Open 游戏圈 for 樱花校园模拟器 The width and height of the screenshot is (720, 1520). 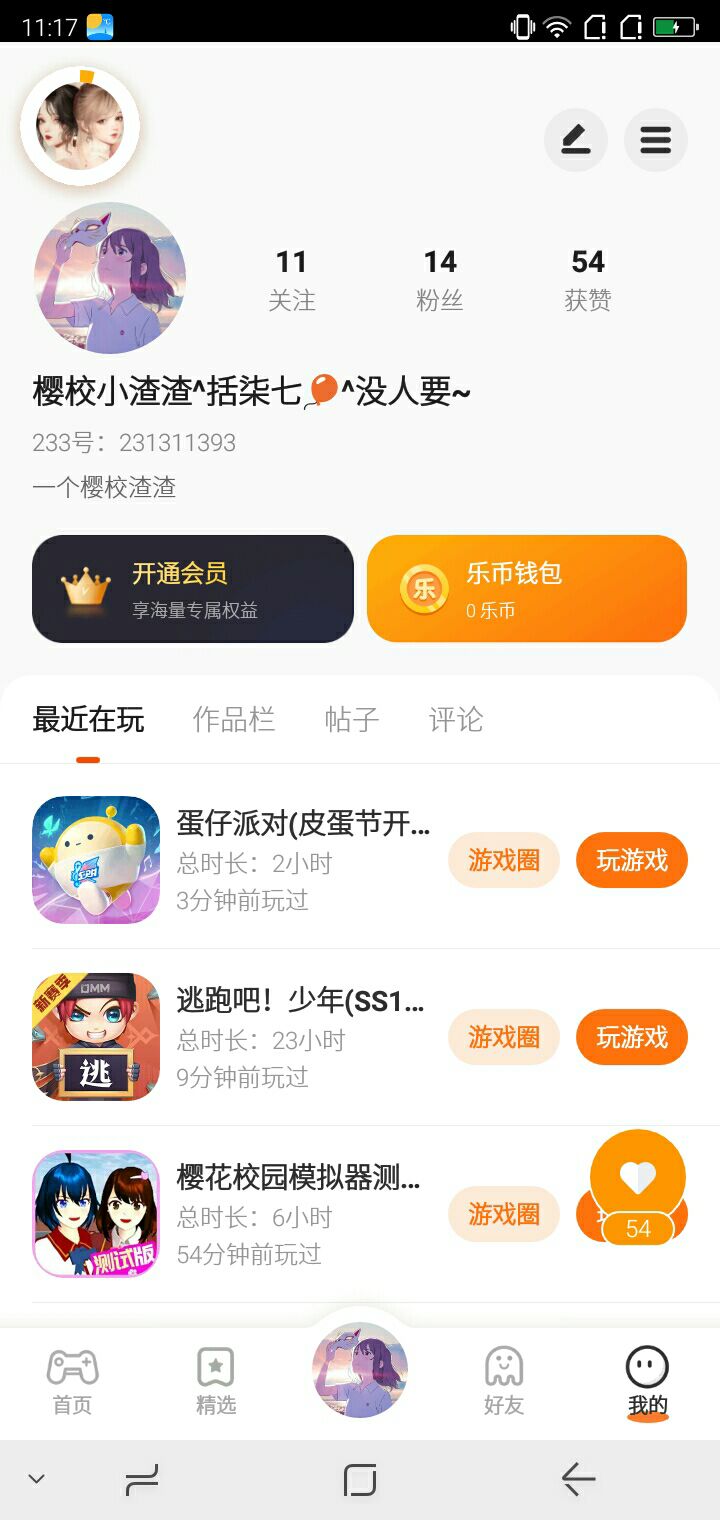tap(503, 1214)
